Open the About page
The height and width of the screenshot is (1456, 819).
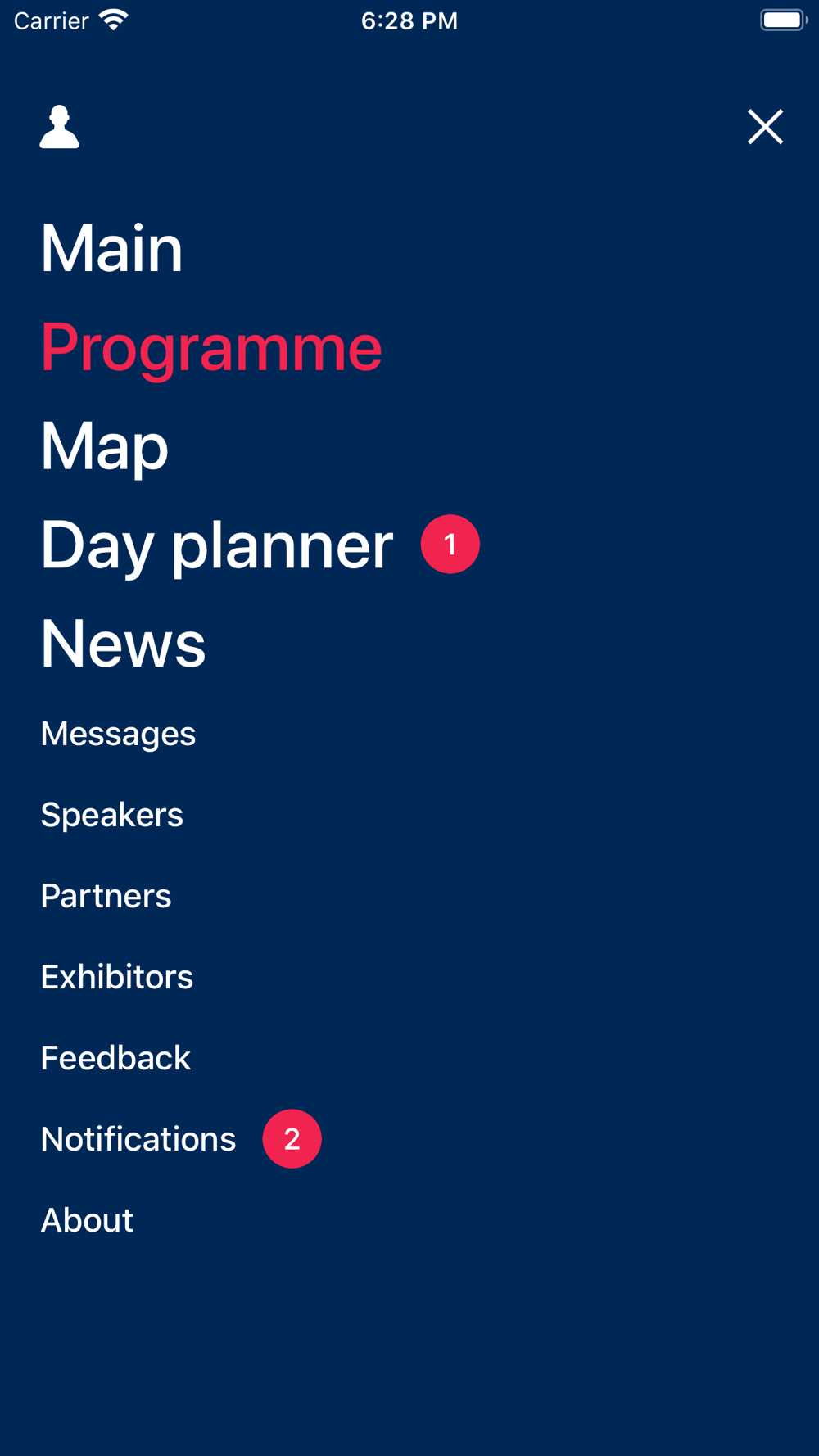coord(87,1220)
